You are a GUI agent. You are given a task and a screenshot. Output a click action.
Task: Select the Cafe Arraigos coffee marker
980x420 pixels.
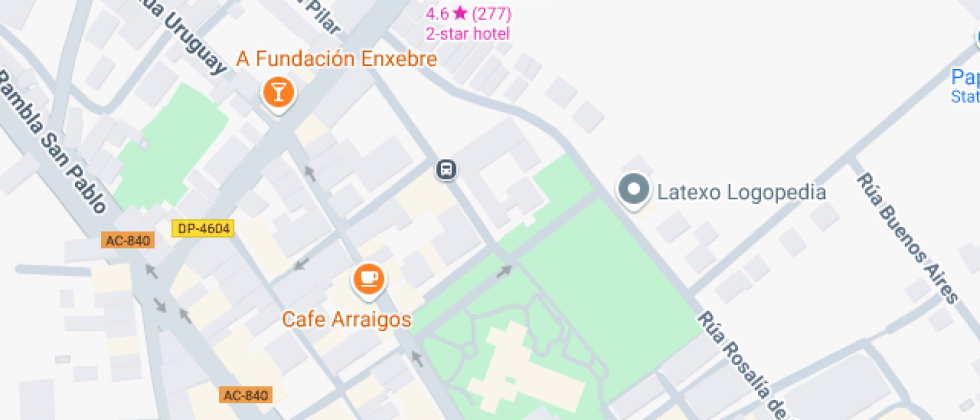tap(369, 279)
